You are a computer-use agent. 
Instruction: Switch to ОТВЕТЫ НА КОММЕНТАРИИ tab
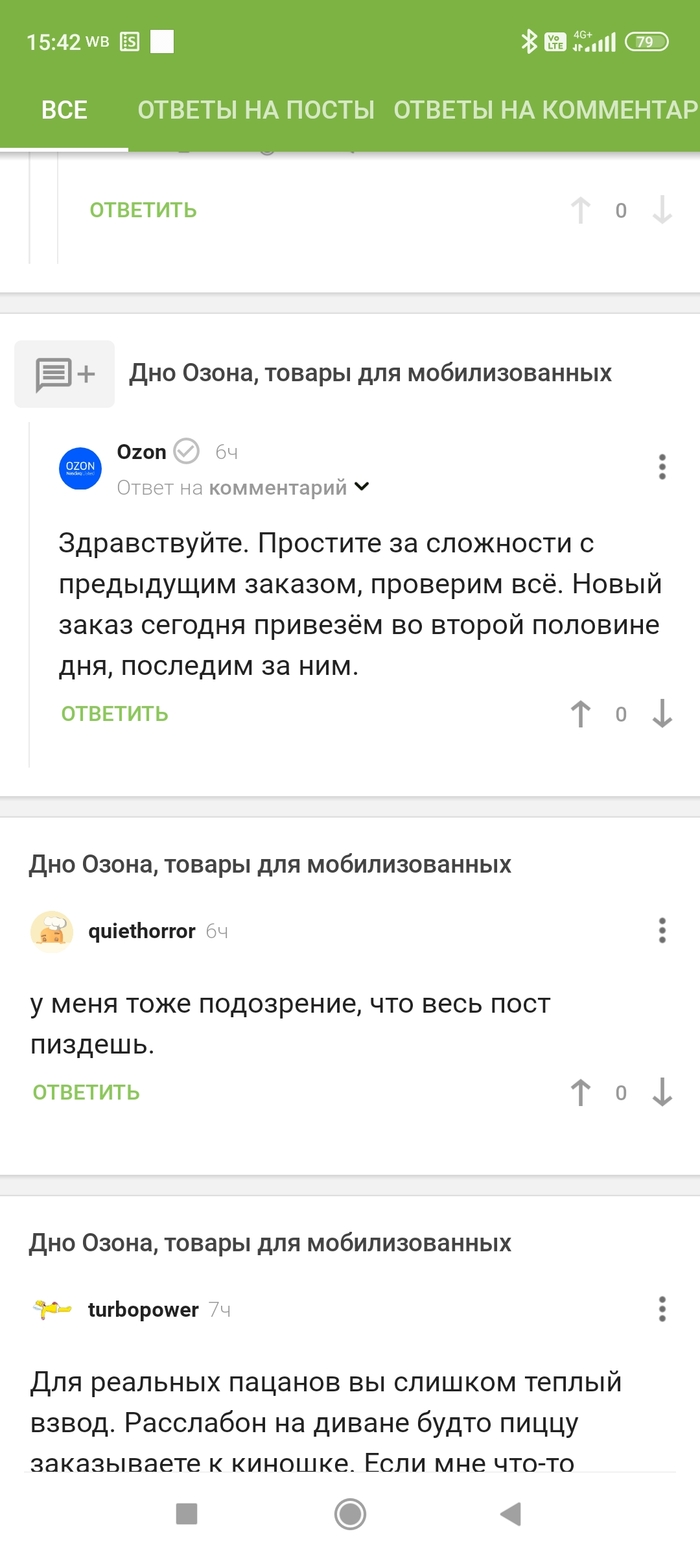coord(544,110)
